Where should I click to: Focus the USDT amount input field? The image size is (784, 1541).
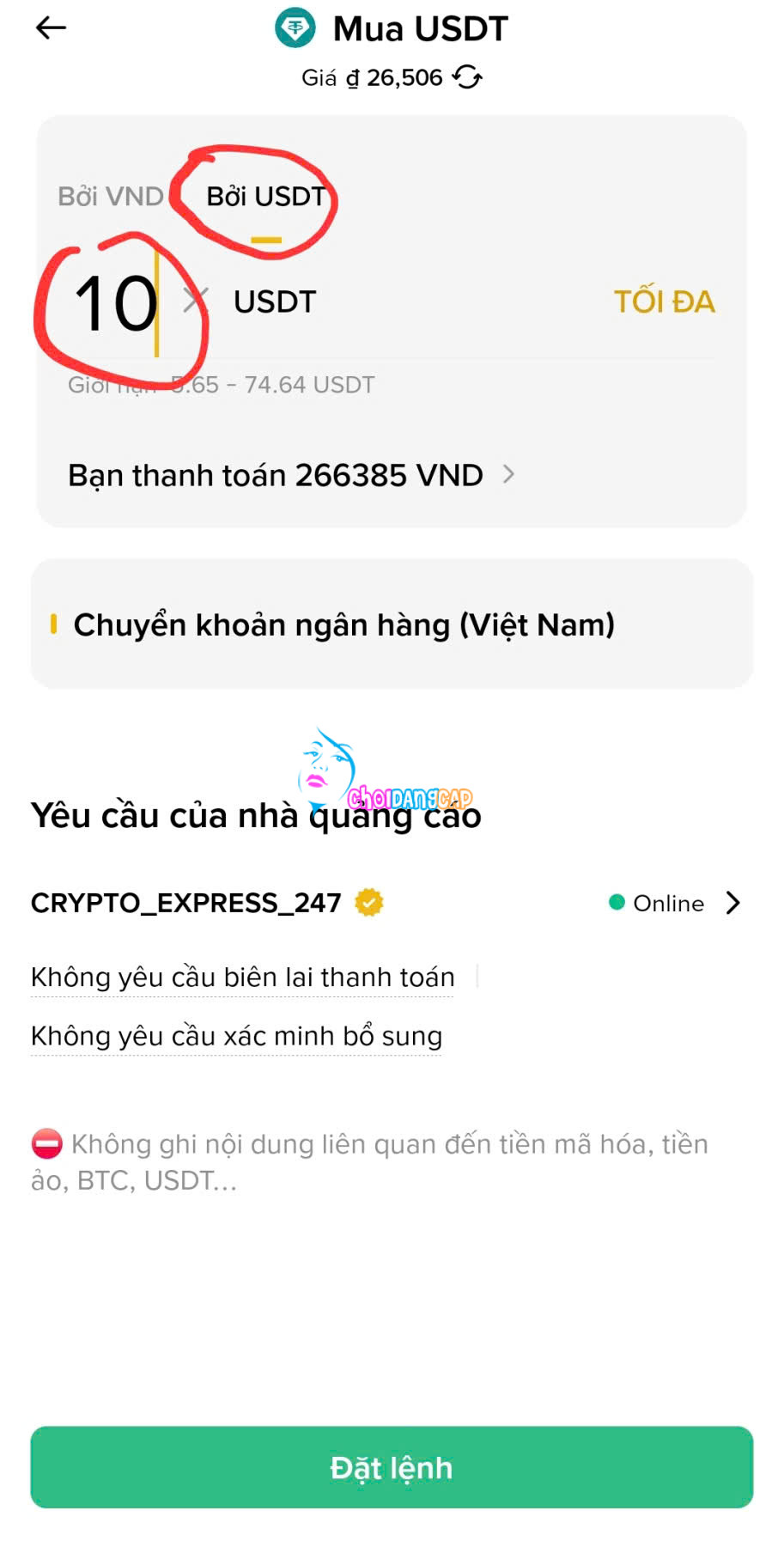pyautogui.click(x=116, y=303)
